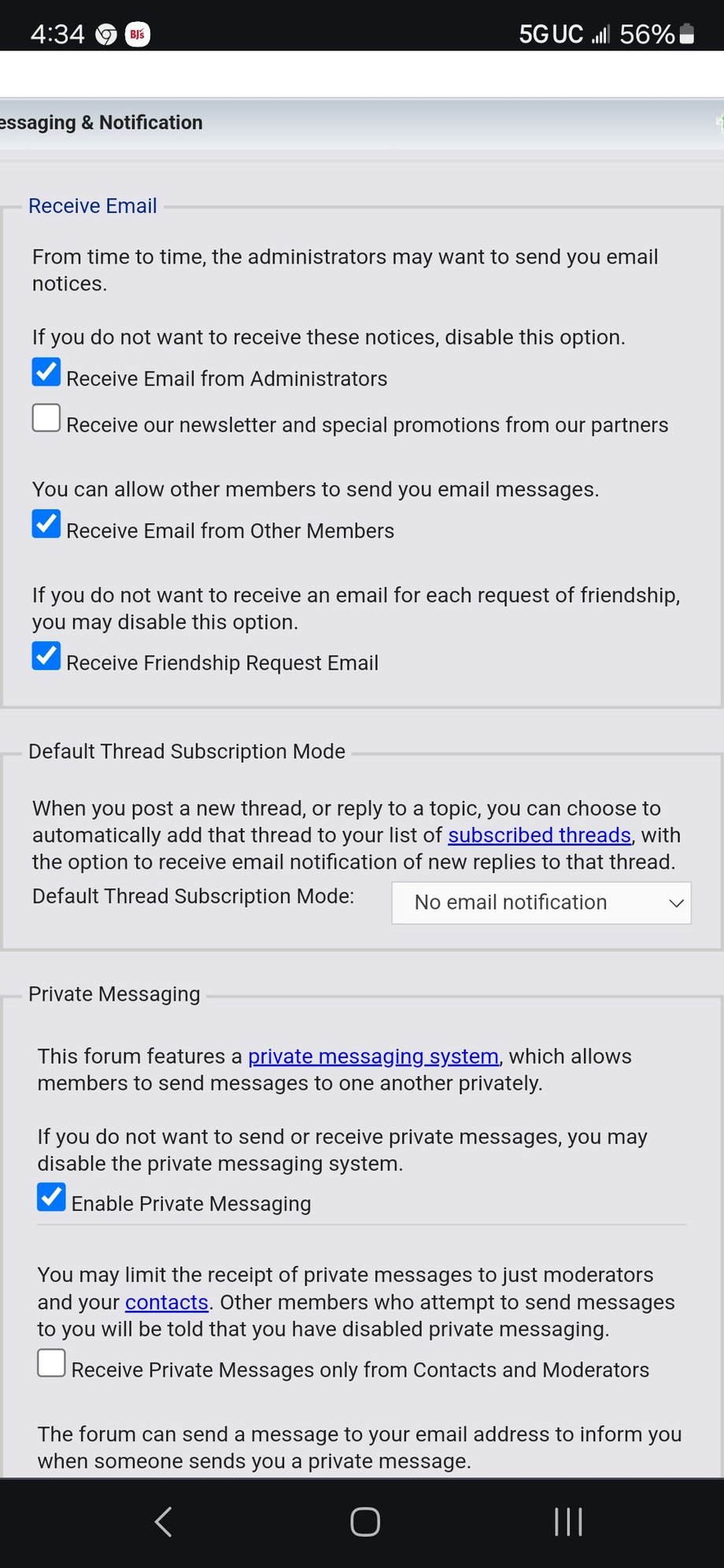Uncheck Receive Email from Administrators
Viewport: 724px width, 1568px height.
coord(46,372)
